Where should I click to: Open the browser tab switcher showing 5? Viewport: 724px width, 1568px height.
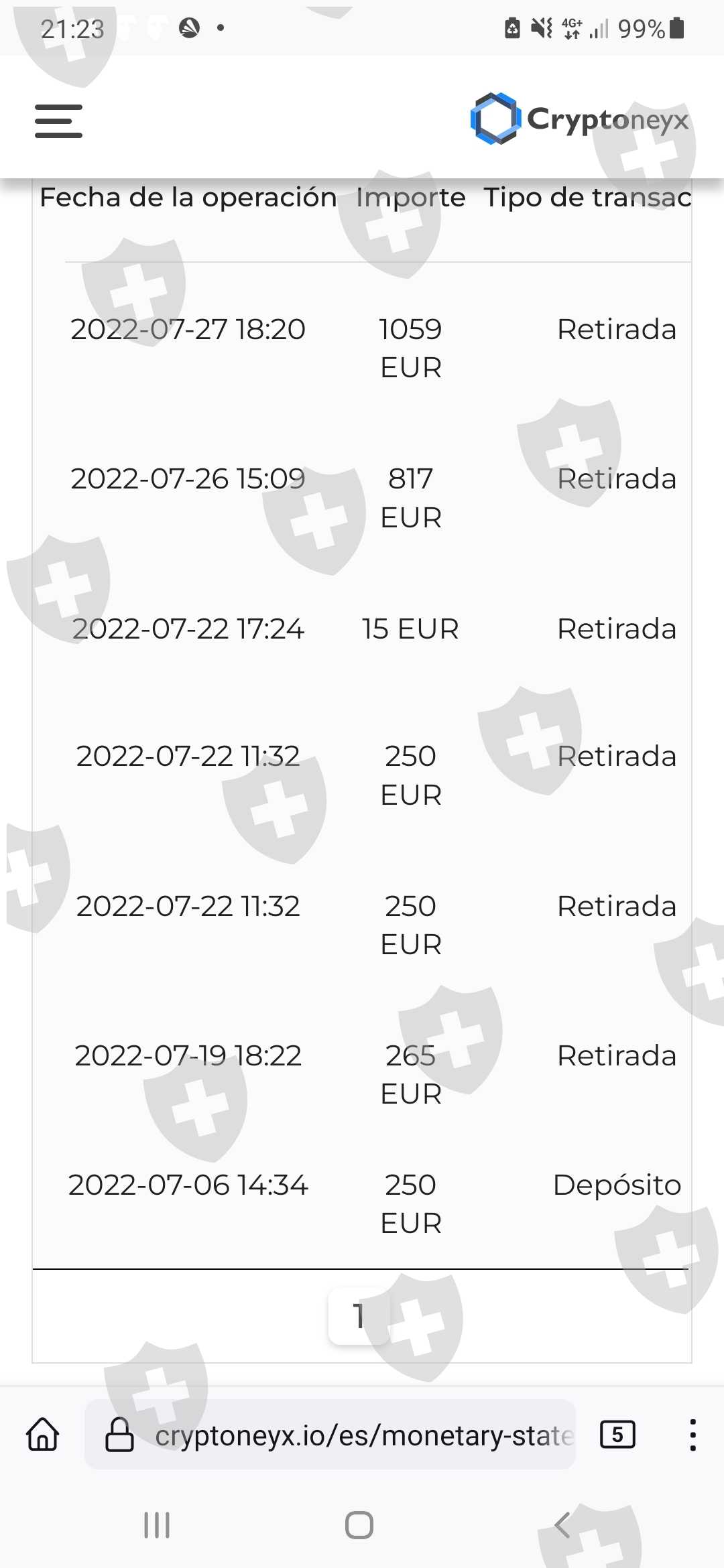pos(617,1435)
